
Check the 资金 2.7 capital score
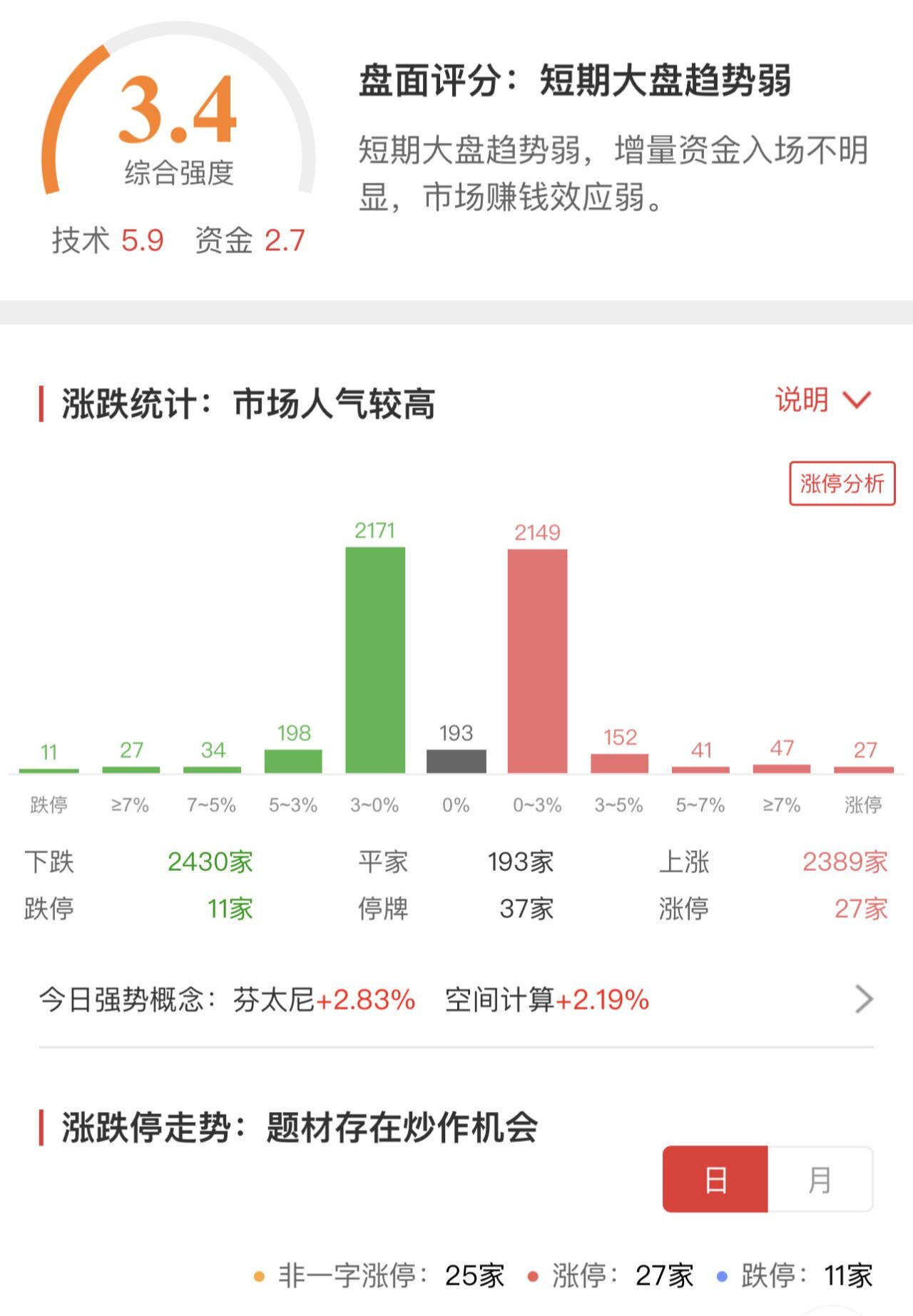[248, 241]
